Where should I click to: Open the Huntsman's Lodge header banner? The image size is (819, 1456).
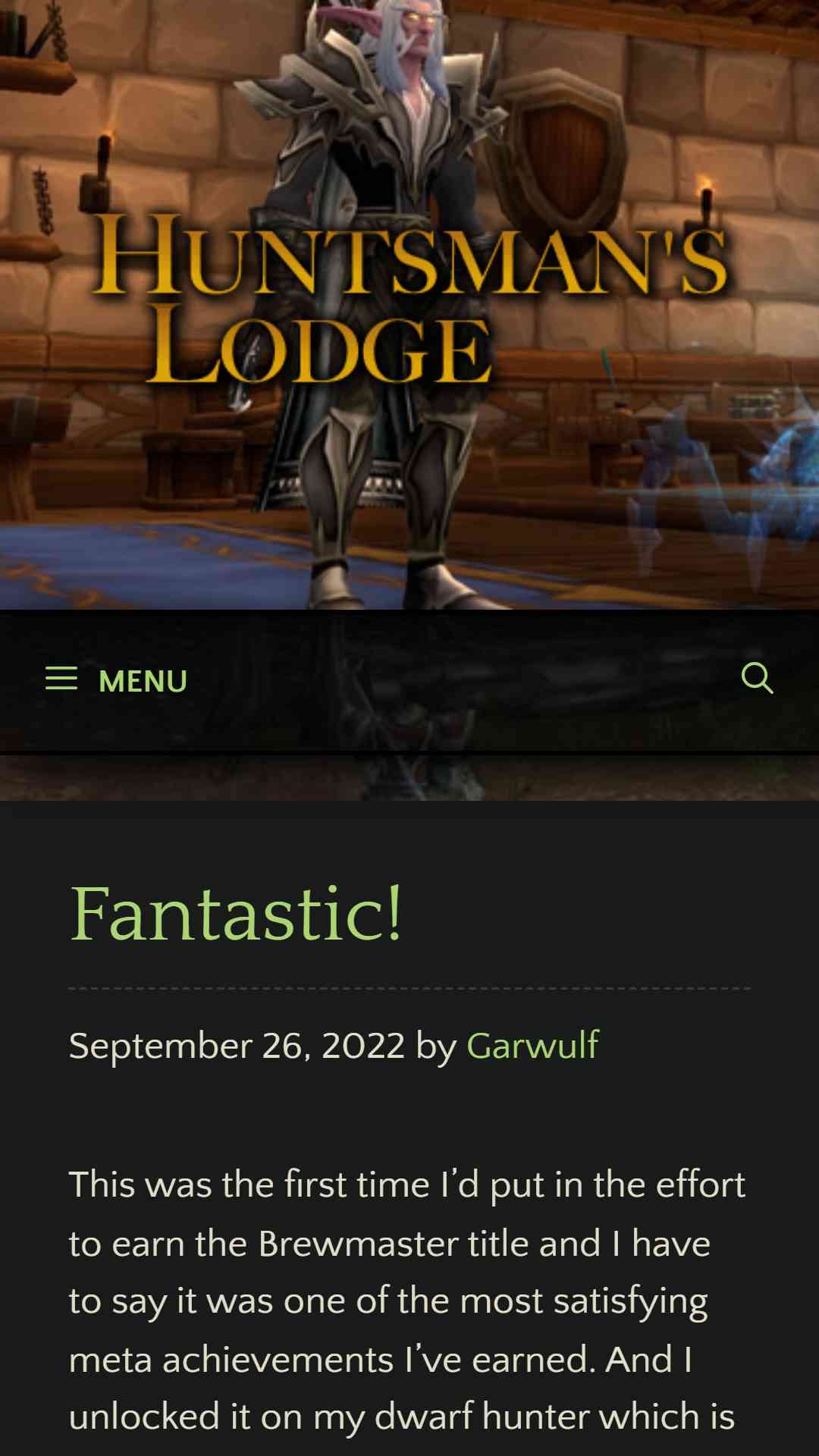(409, 304)
